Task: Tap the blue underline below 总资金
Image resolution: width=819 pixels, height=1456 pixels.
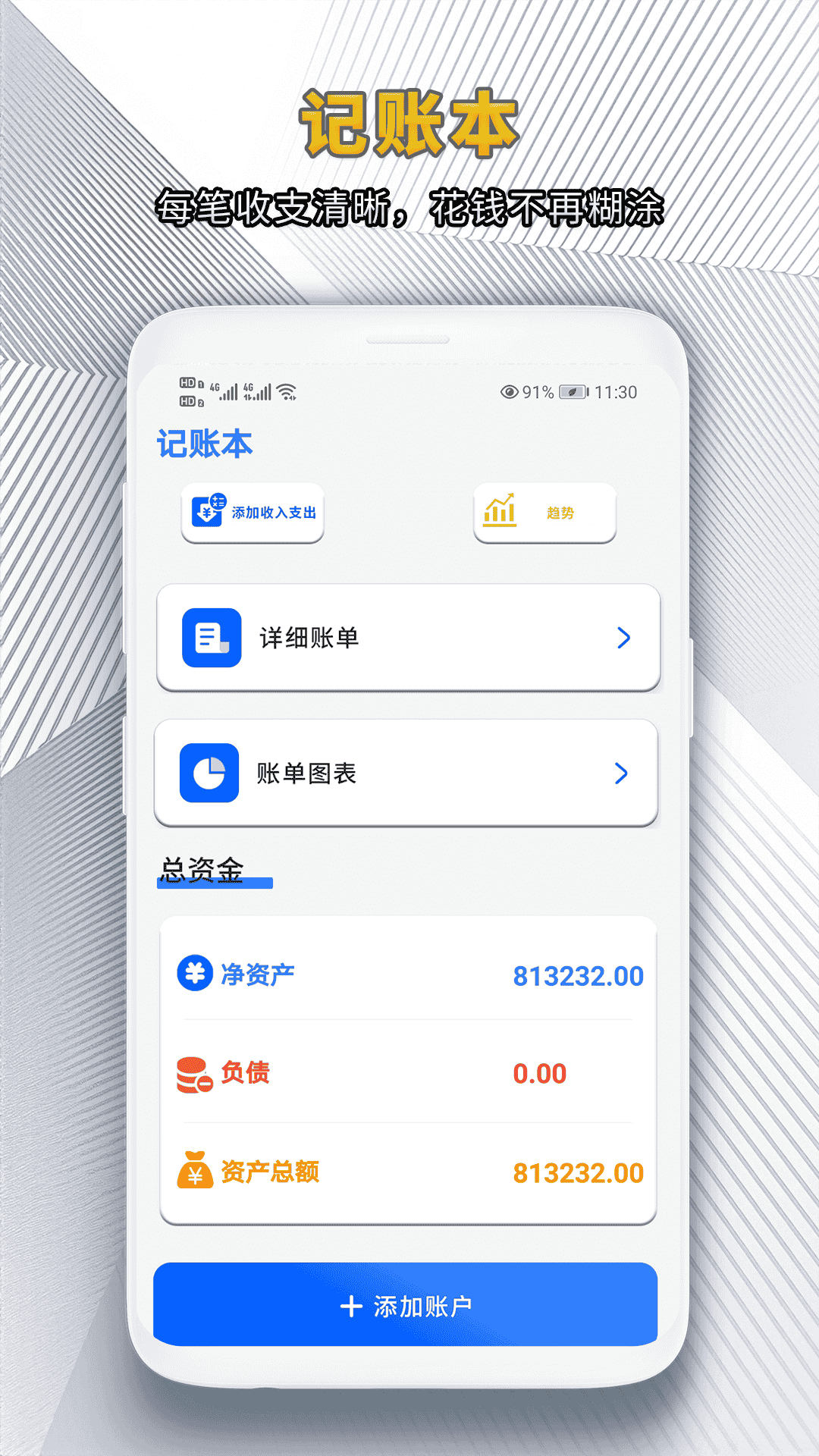Action: click(x=215, y=882)
